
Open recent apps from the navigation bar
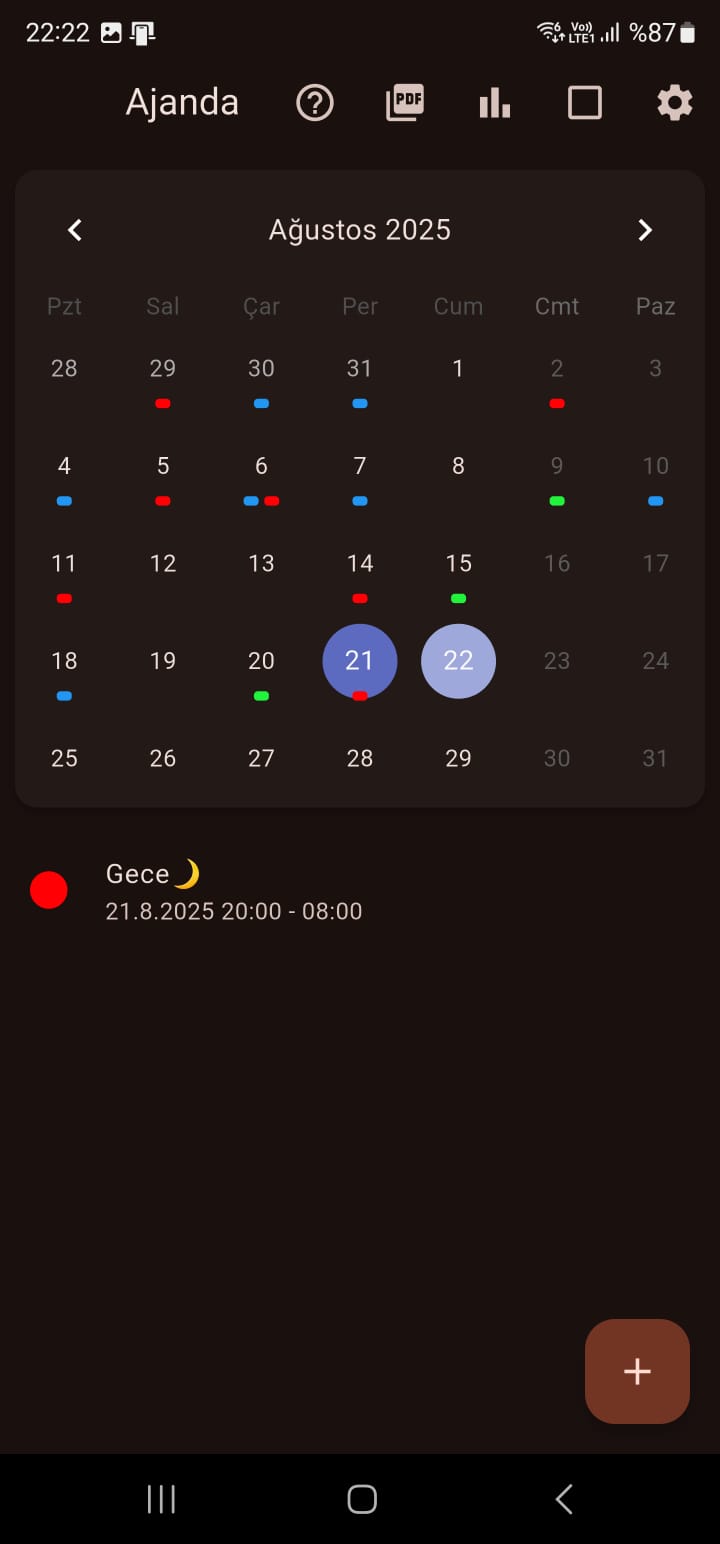coord(161,1498)
